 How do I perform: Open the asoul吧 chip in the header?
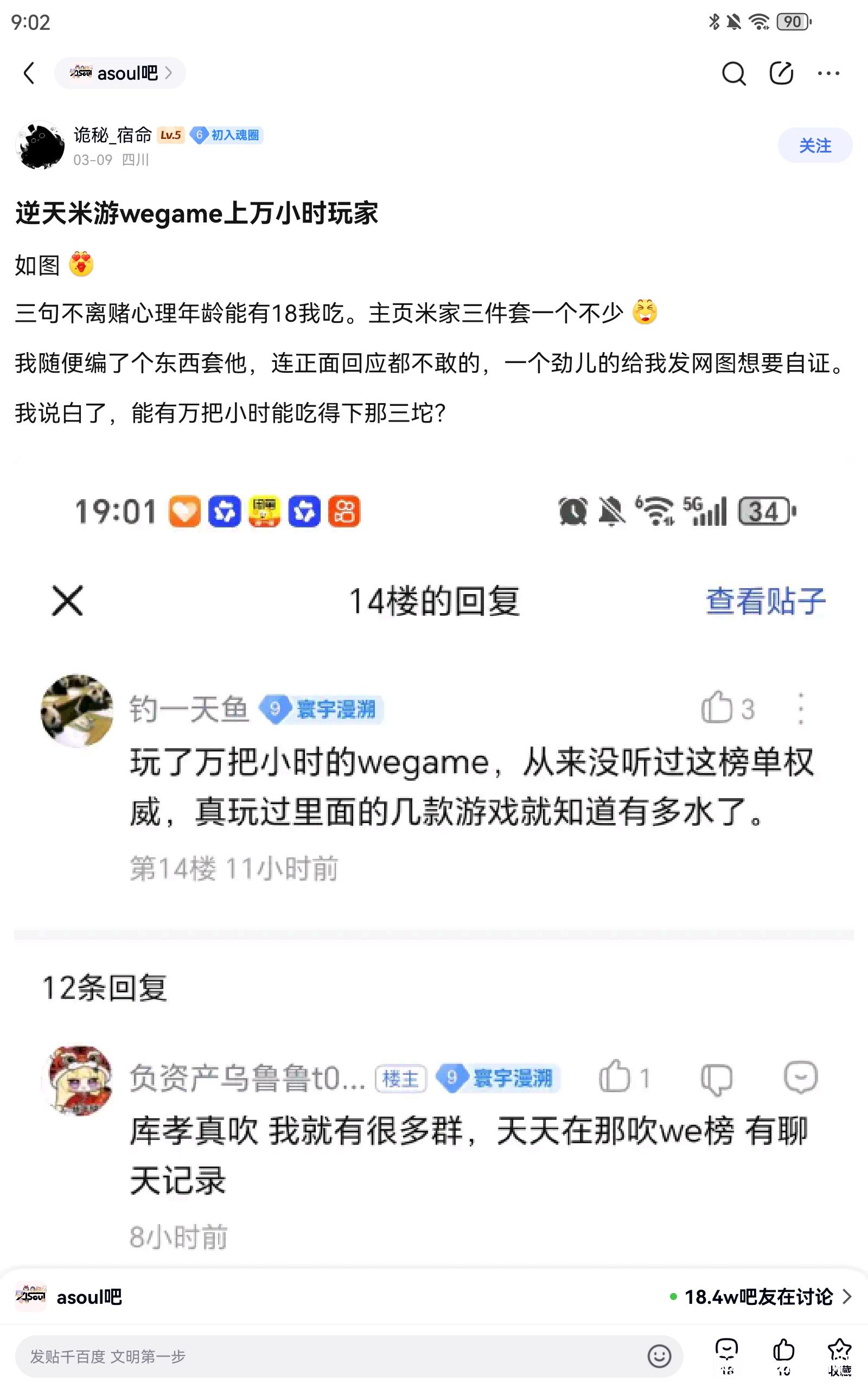(120, 73)
